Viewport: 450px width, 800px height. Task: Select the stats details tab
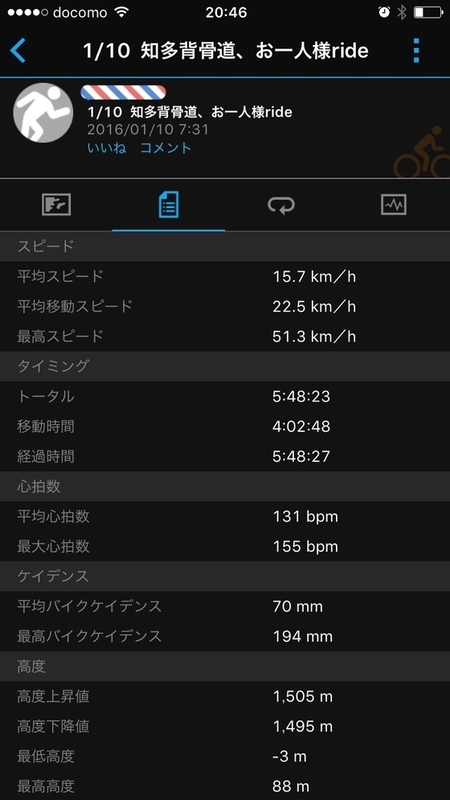pos(168,205)
